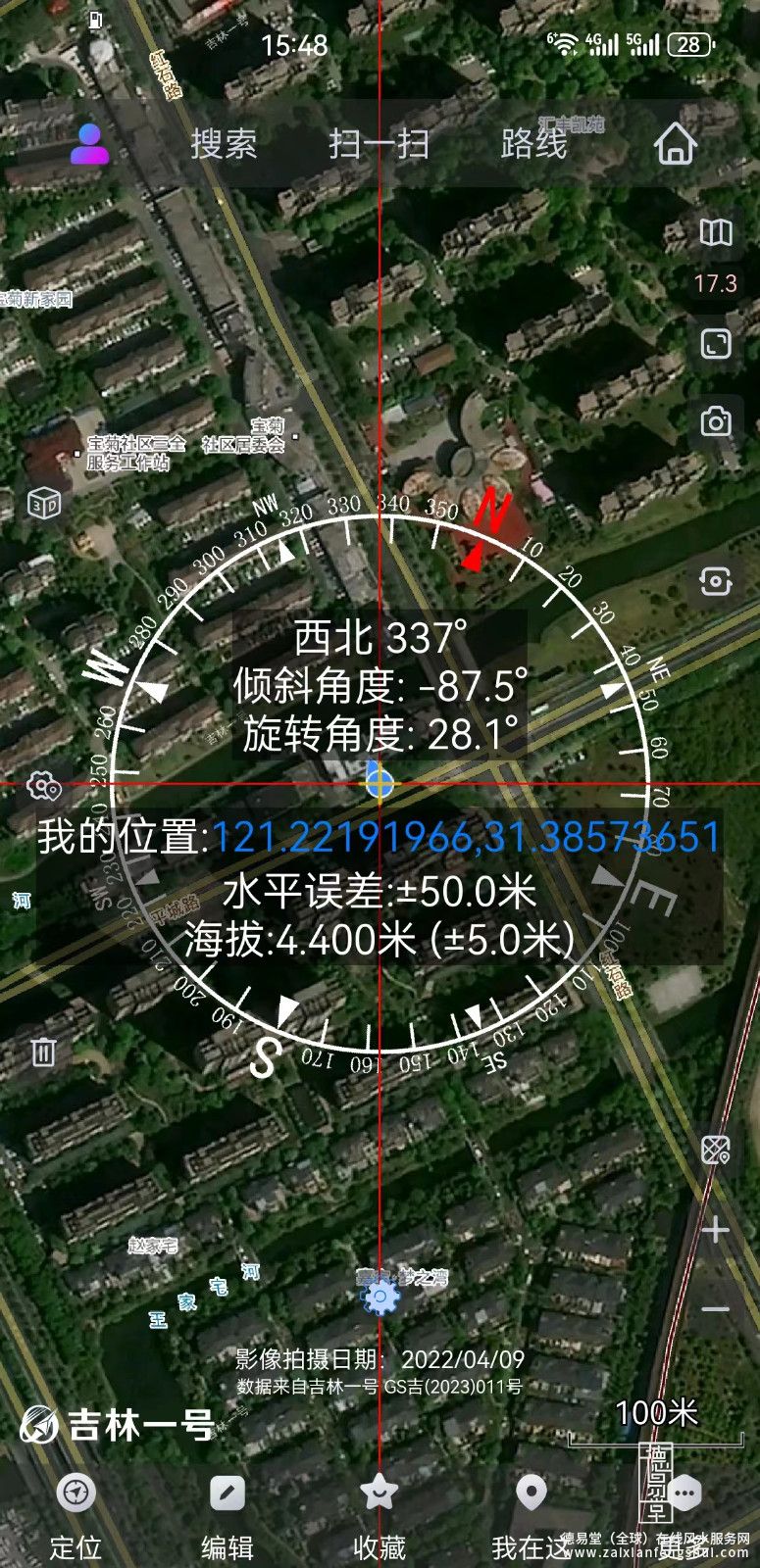
Task: Tap 我在这 to mark my location
Action: click(x=531, y=1514)
